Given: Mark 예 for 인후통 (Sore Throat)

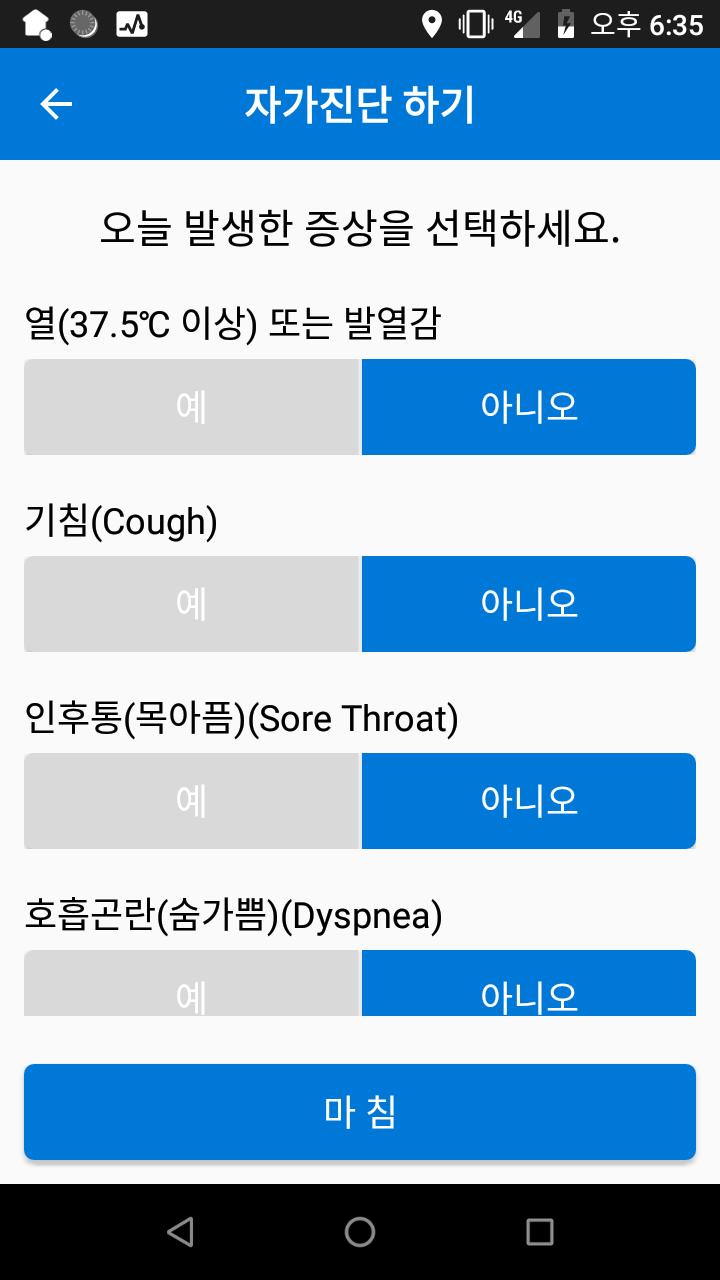Looking at the screenshot, I should pyautogui.click(x=191, y=801).
